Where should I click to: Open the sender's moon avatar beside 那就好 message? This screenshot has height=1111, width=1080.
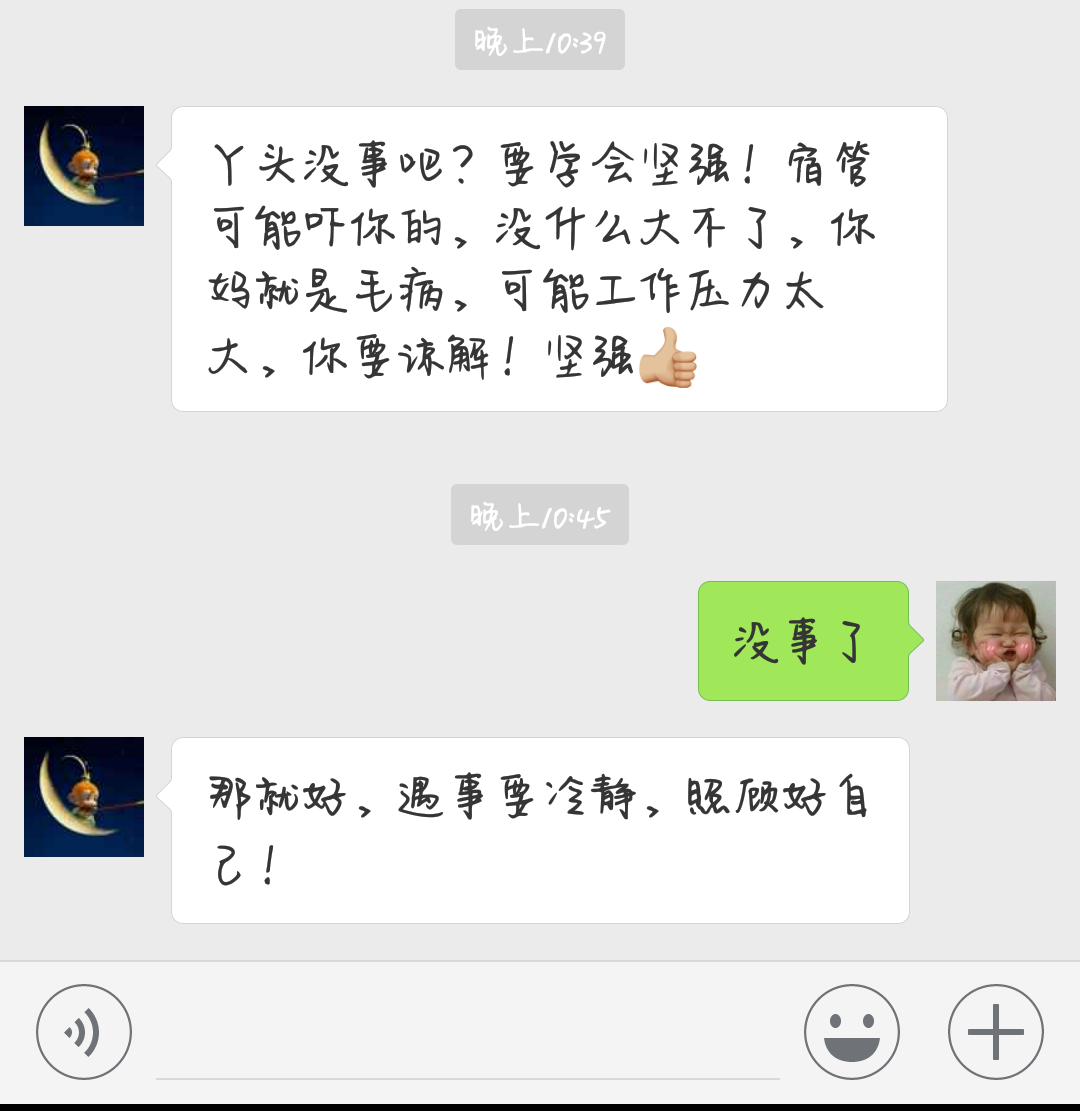pos(84,797)
